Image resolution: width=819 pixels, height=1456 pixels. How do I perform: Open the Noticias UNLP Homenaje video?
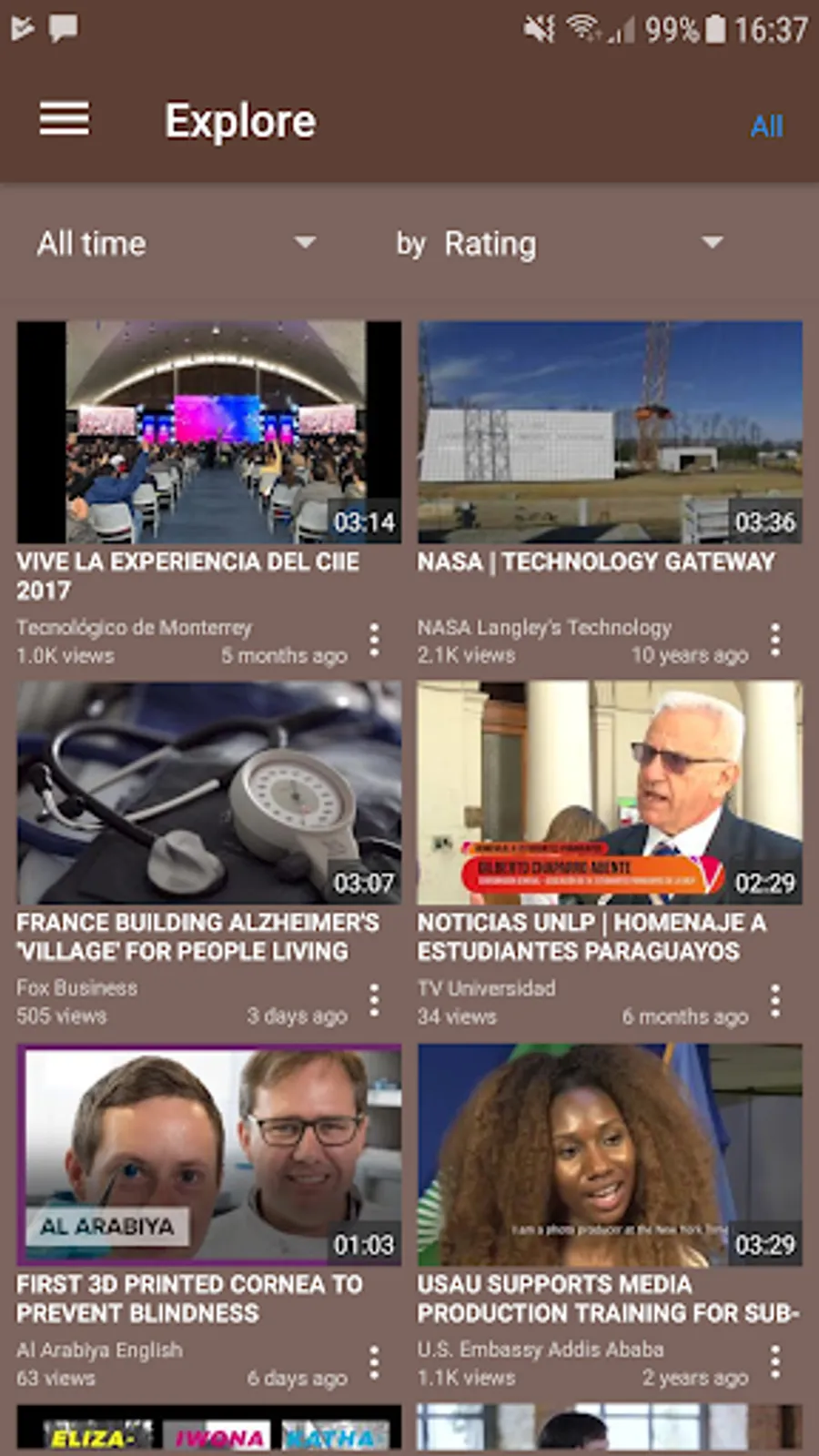610,793
